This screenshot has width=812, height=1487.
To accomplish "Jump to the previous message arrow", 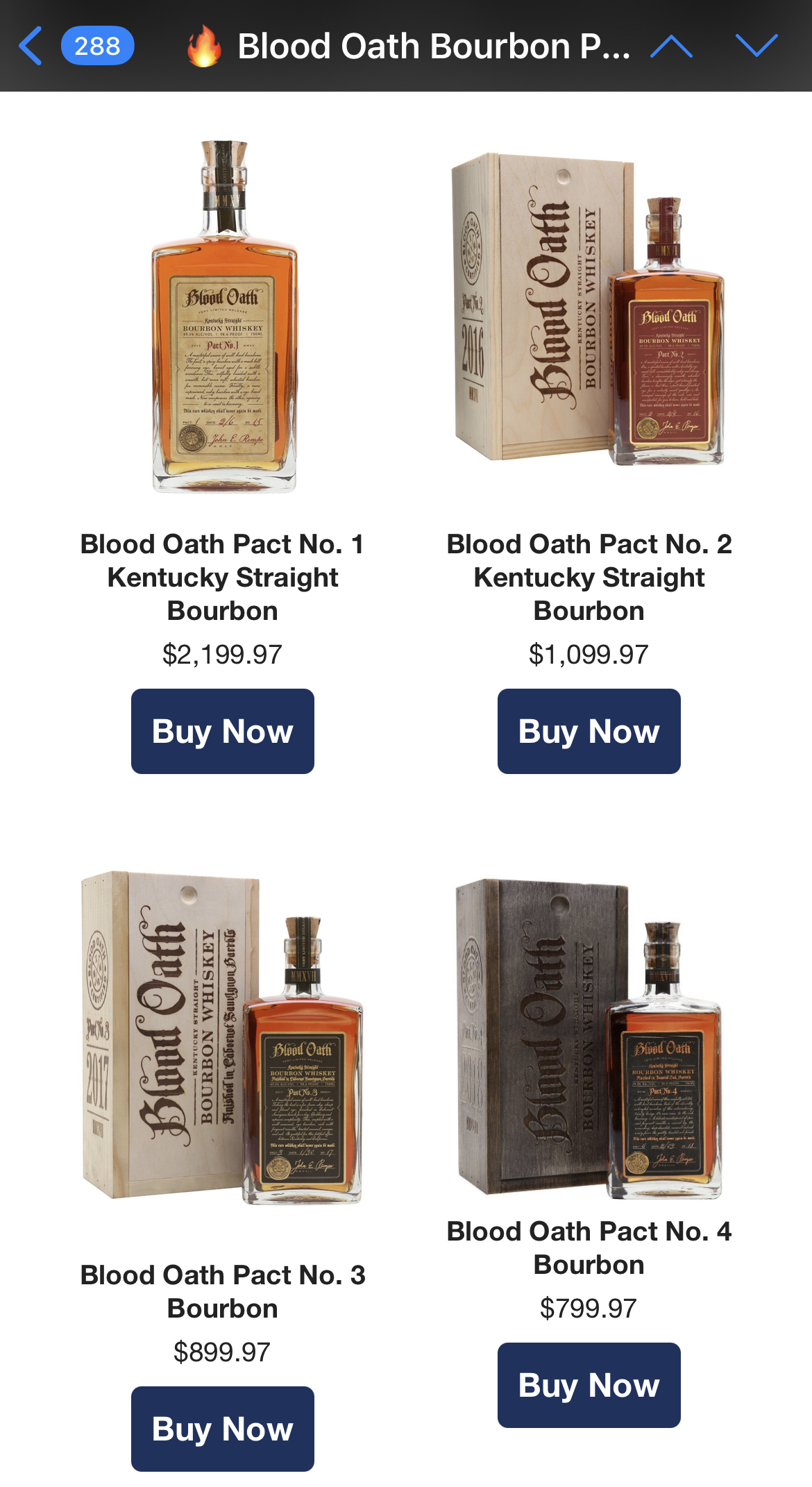I will [x=671, y=46].
